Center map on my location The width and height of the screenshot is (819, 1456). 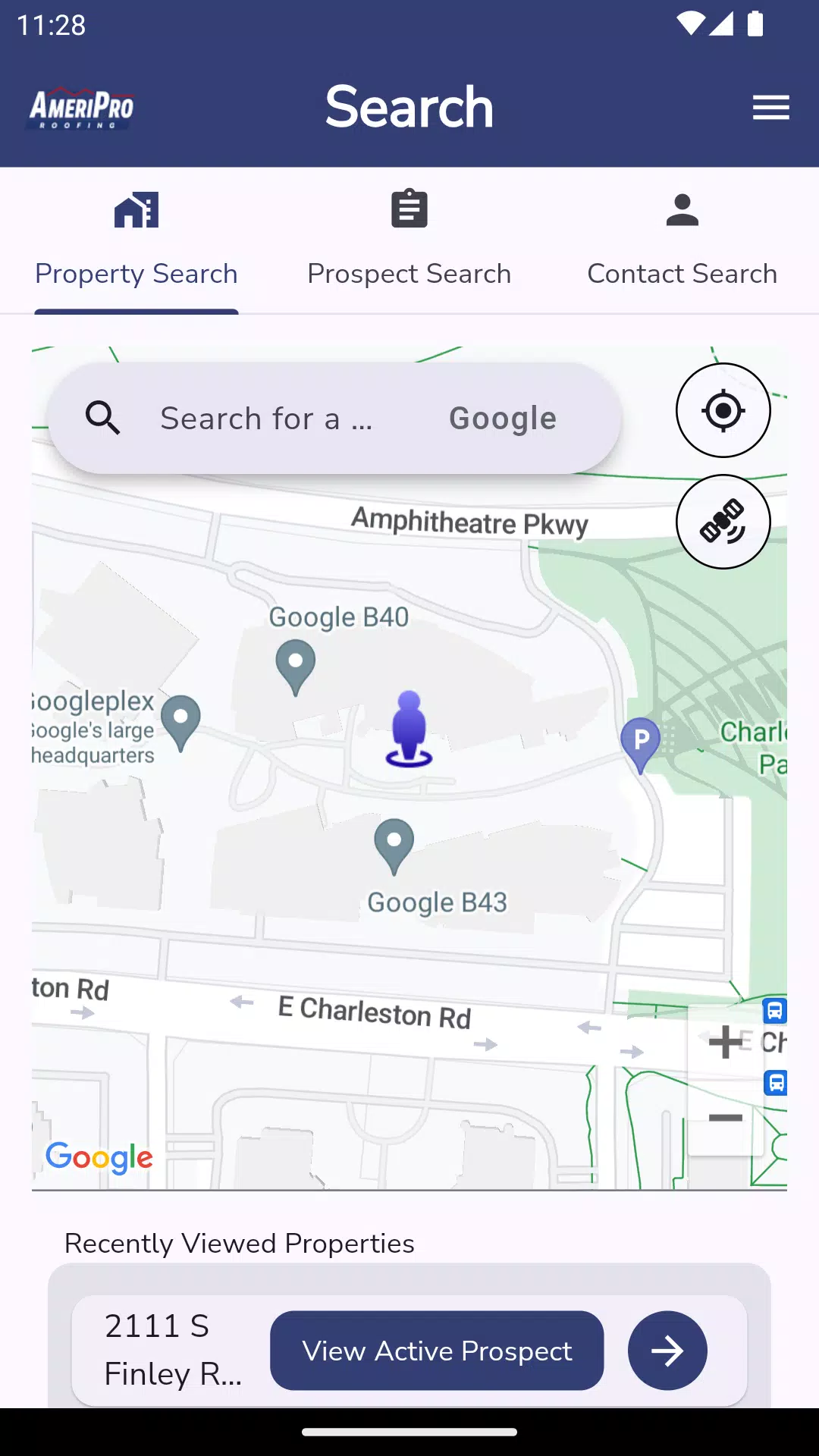click(723, 410)
